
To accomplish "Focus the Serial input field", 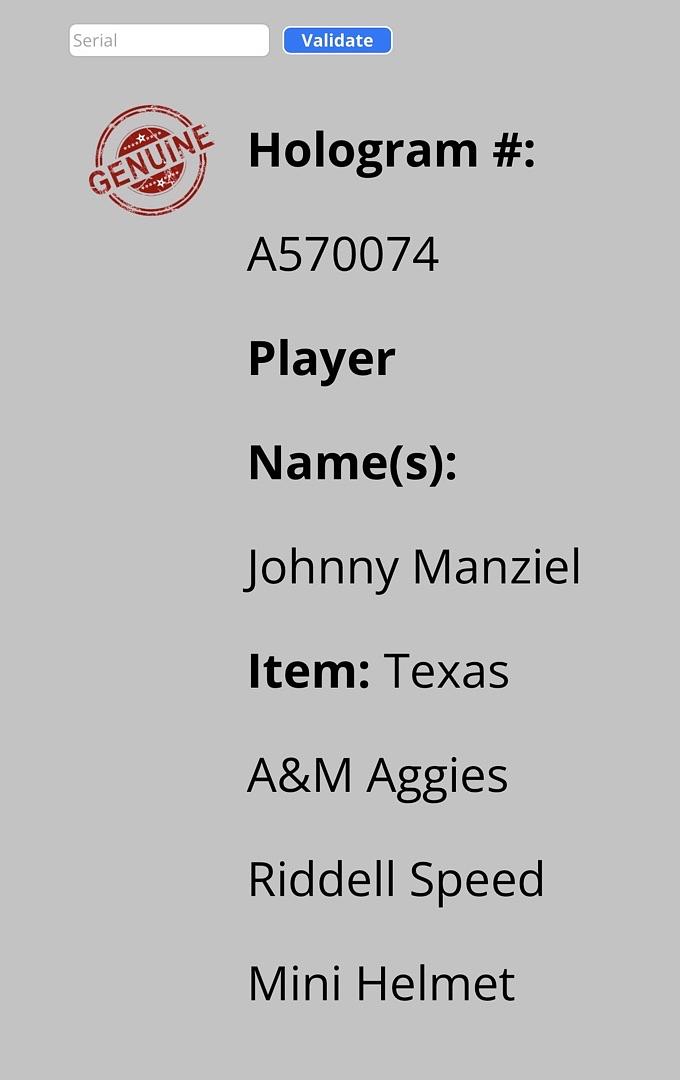I will 169,41.
